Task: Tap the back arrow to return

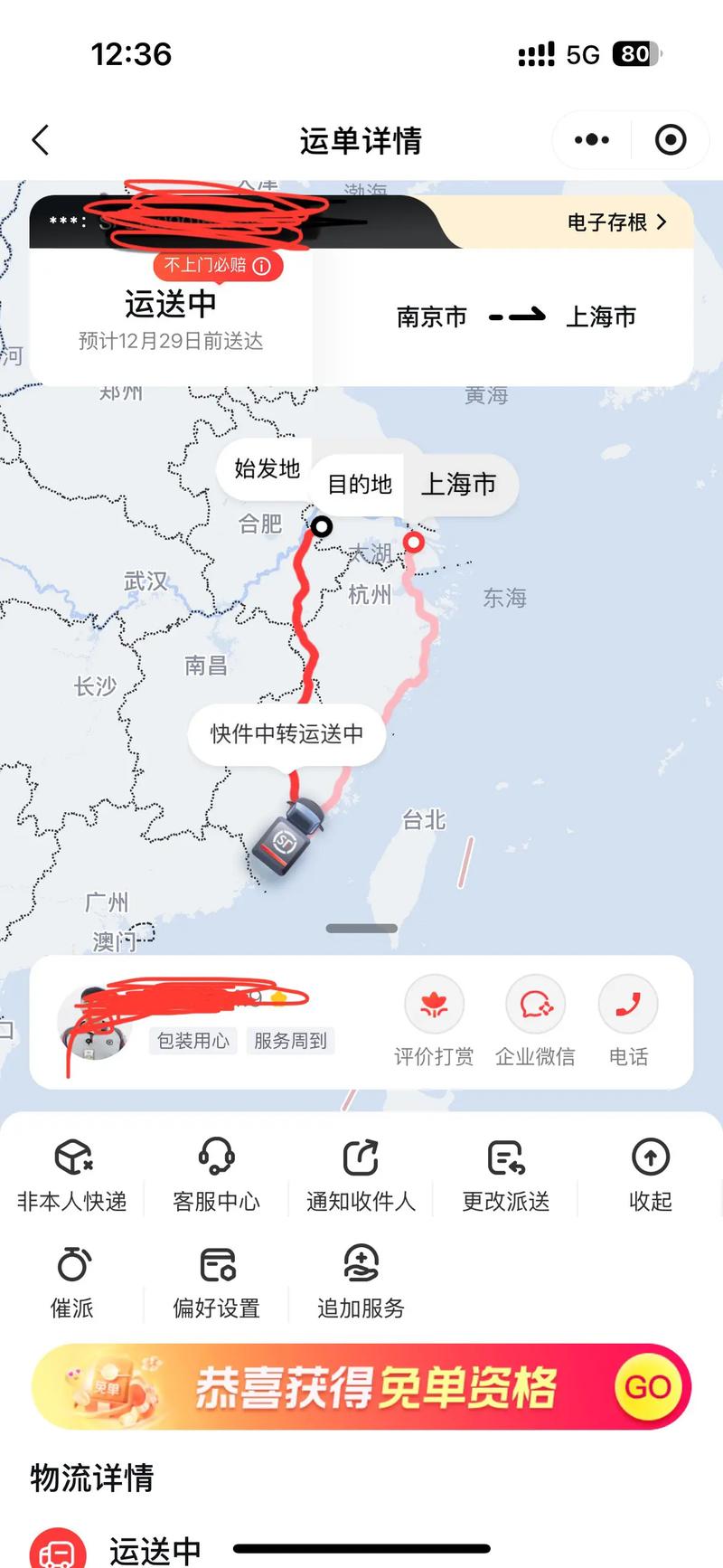Action: tap(39, 140)
